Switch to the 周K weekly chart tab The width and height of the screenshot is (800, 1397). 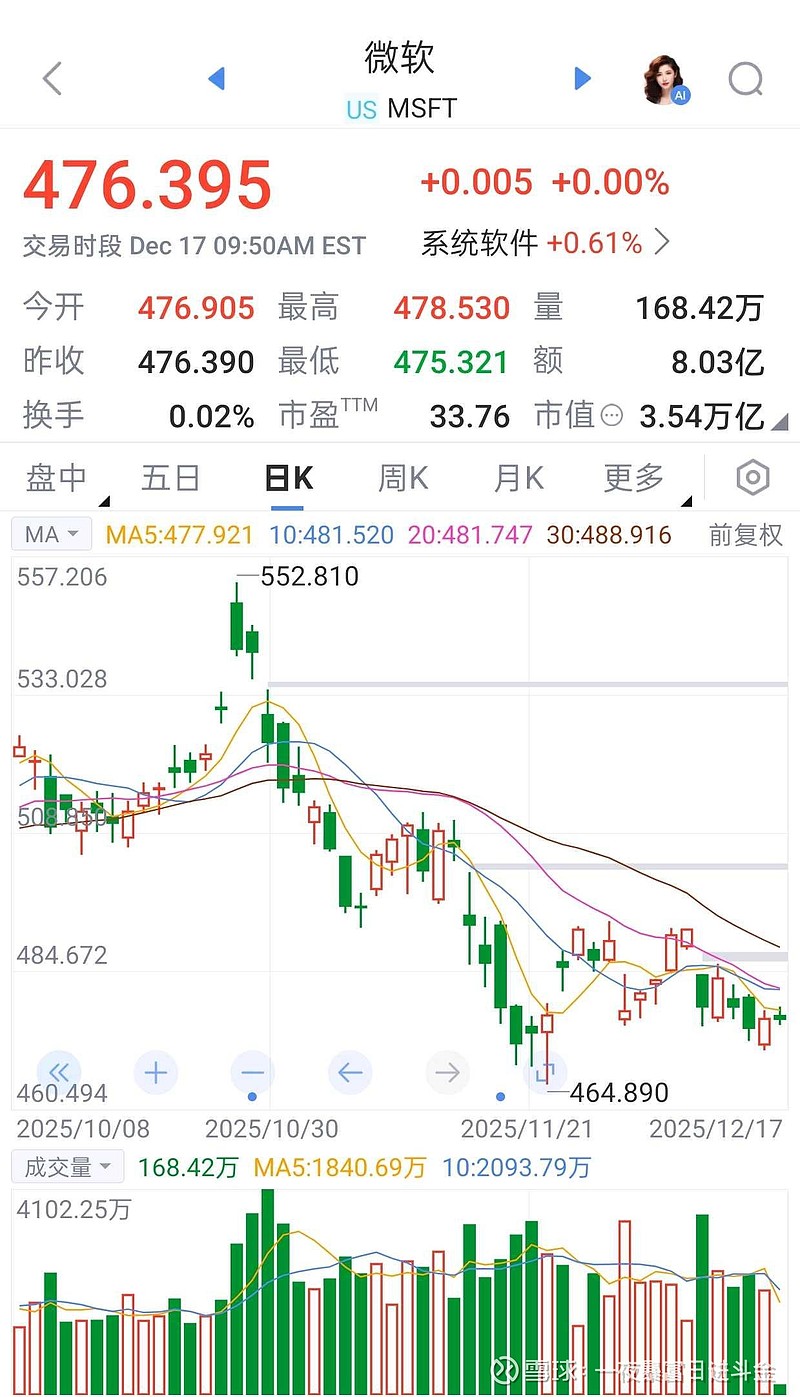pyautogui.click(x=401, y=477)
